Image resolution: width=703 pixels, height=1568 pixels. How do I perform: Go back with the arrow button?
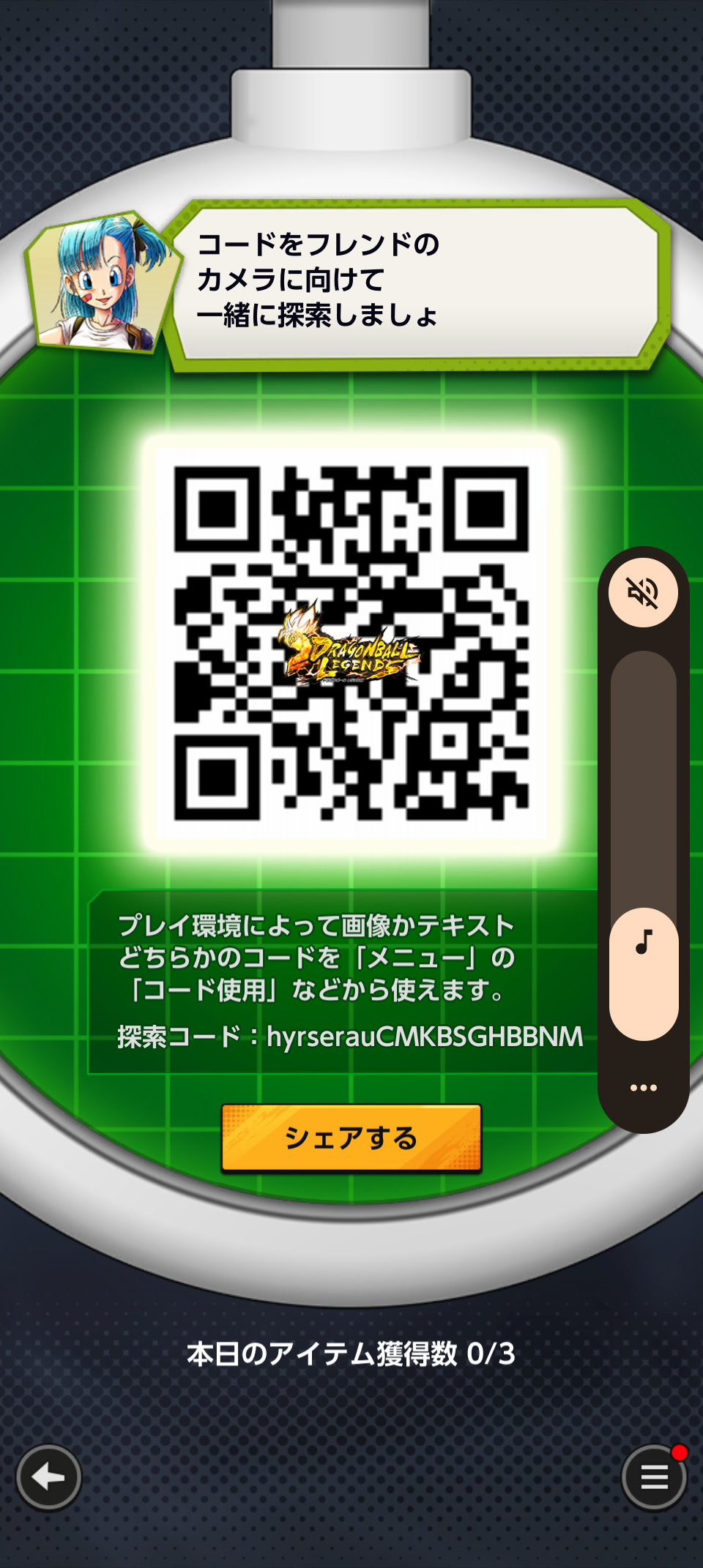[x=49, y=1477]
